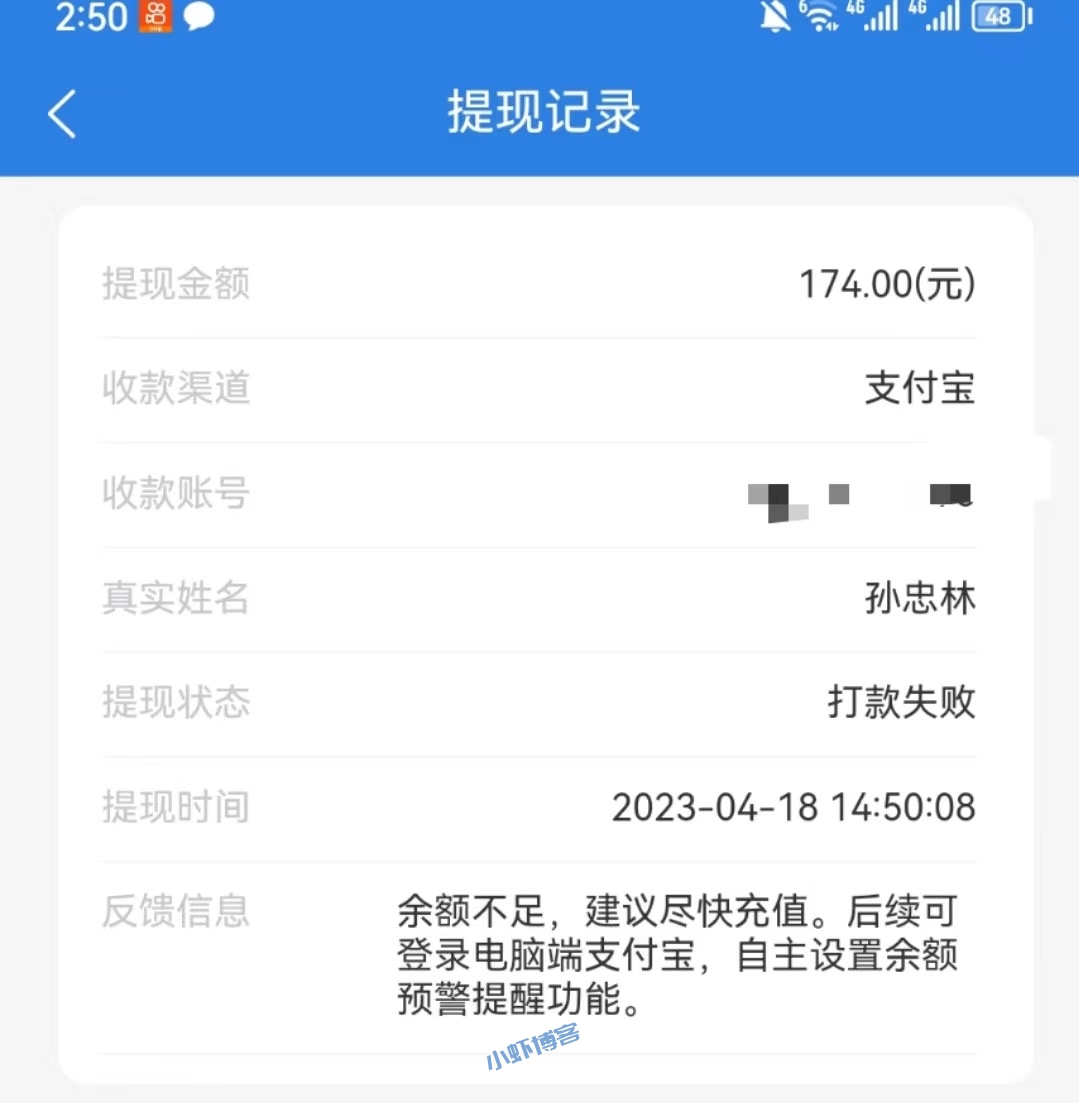Tap the chat bubble icon in status bar
The width and height of the screenshot is (1079, 1103).
point(198,17)
